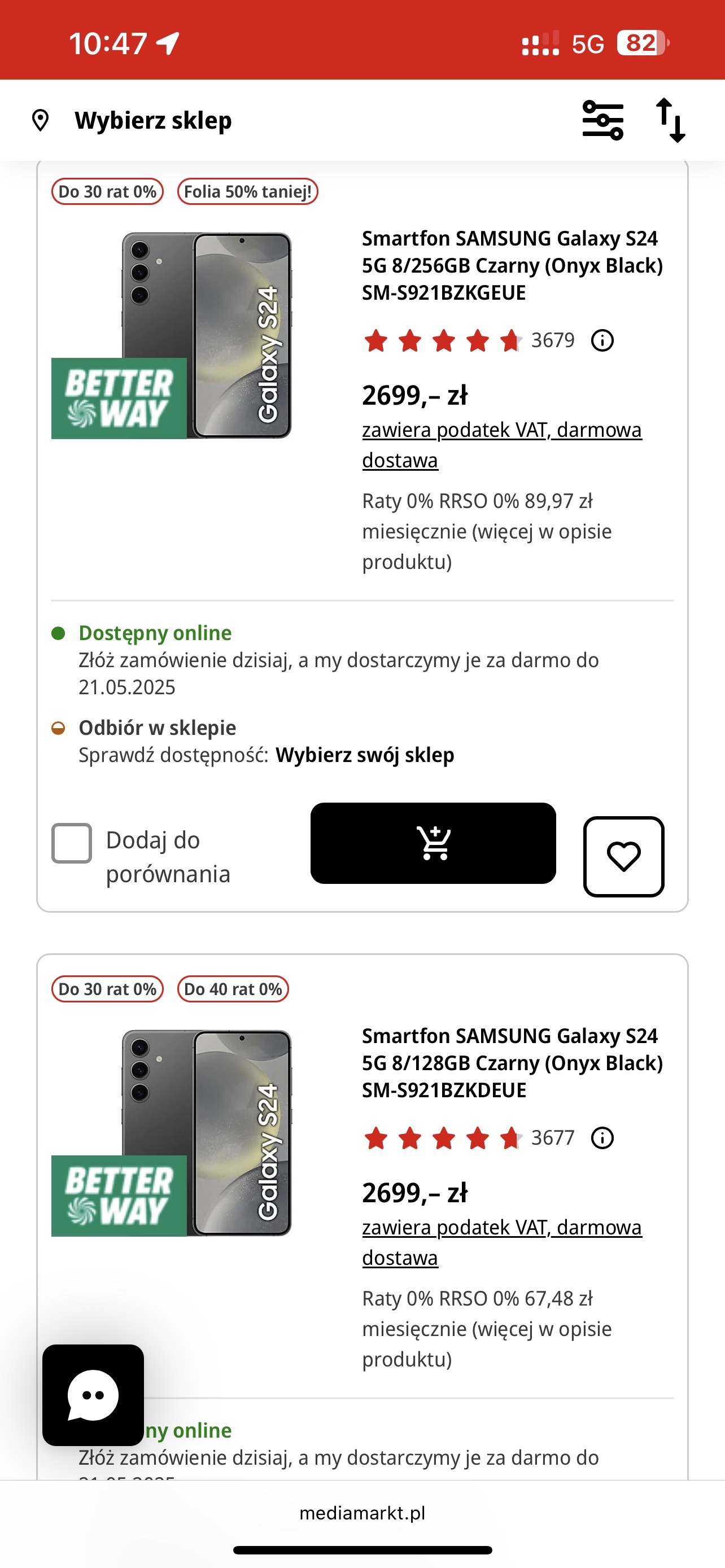Viewport: 725px width, 1568px height.
Task: Add Galaxy S24 8/256GB to favorites
Action: pyautogui.click(x=623, y=856)
